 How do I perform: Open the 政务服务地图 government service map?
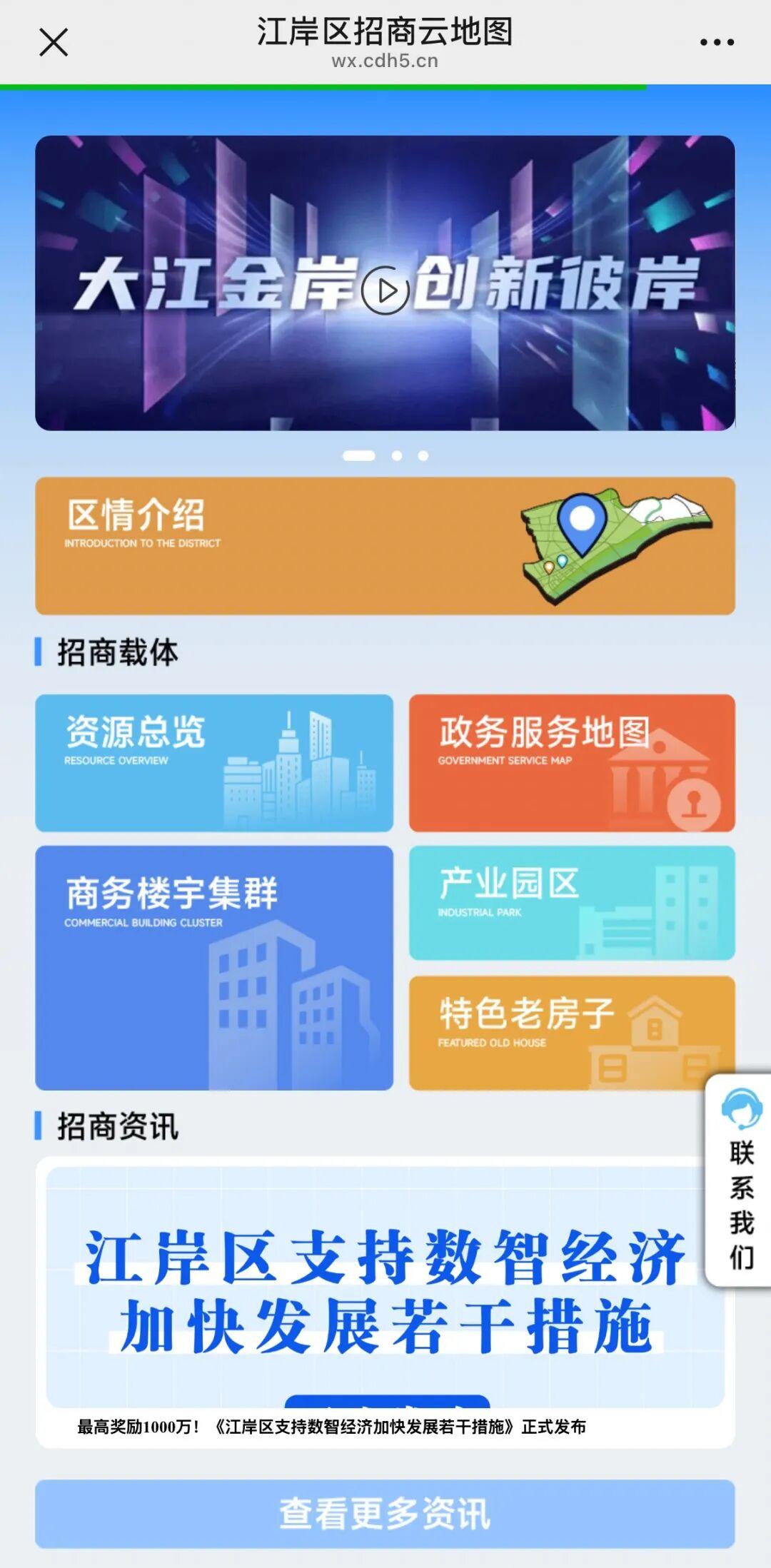pos(572,762)
